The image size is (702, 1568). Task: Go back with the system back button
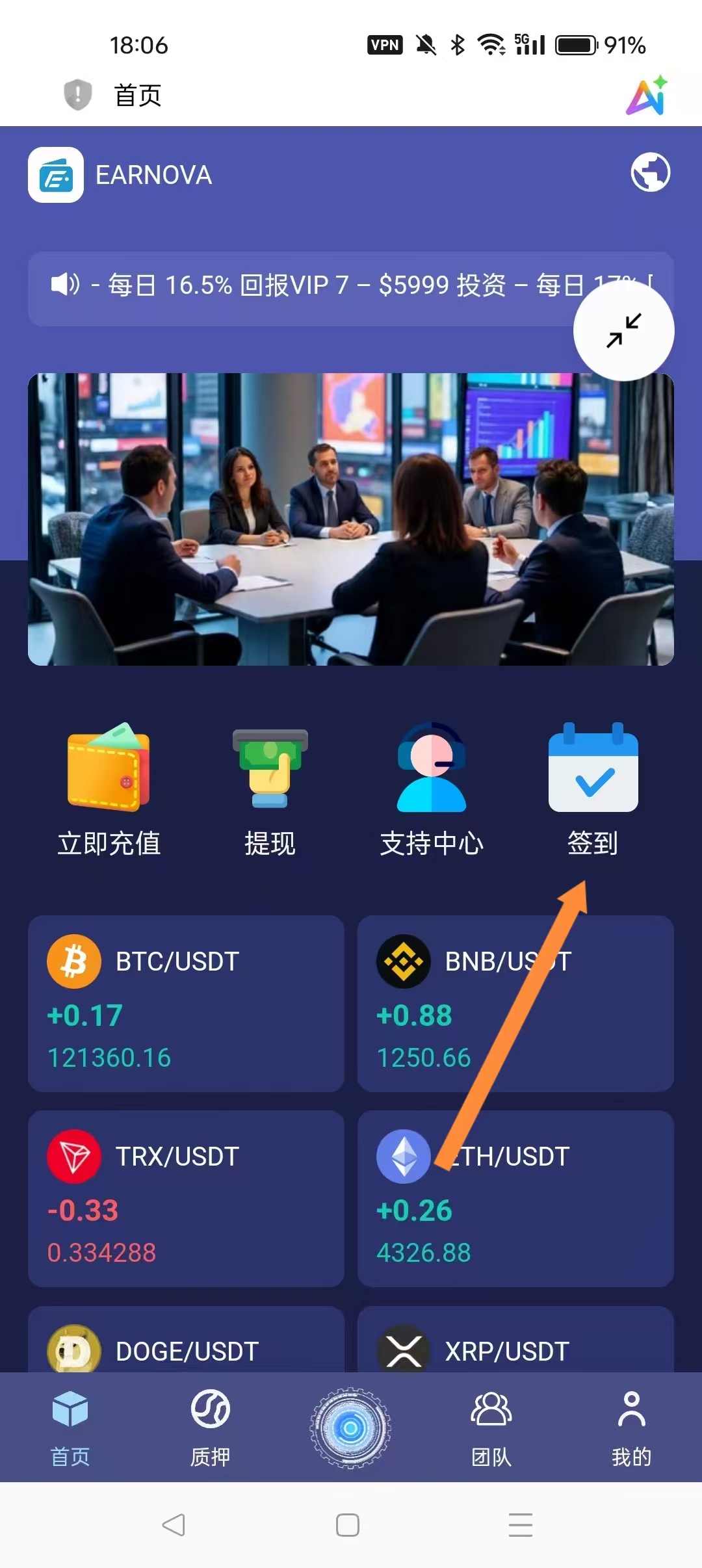point(174,1524)
